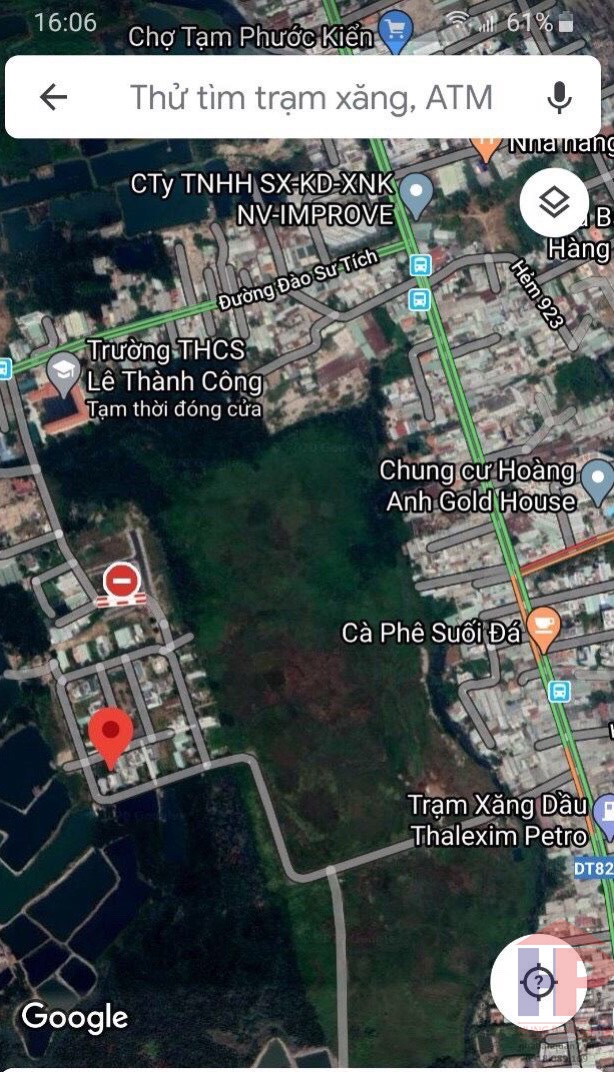Open Chợ Tạm Phước Kiển market marker
The height and width of the screenshot is (1072, 614).
[x=397, y=31]
